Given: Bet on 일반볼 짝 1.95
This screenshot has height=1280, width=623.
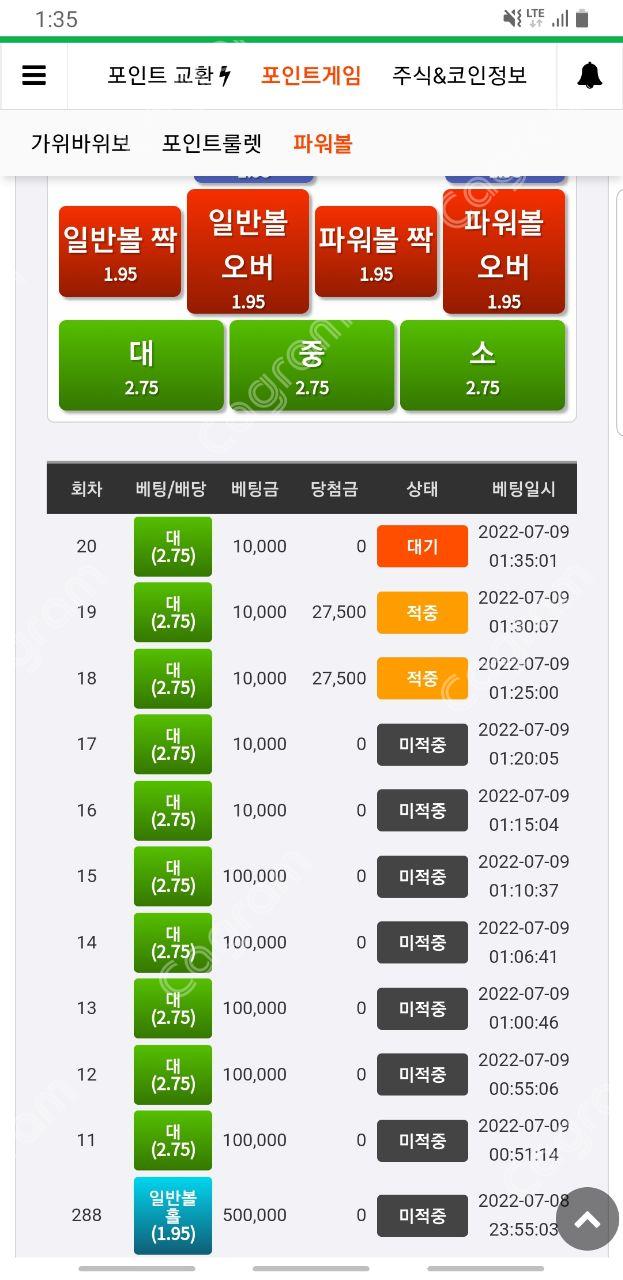Looking at the screenshot, I should click(x=120, y=252).
